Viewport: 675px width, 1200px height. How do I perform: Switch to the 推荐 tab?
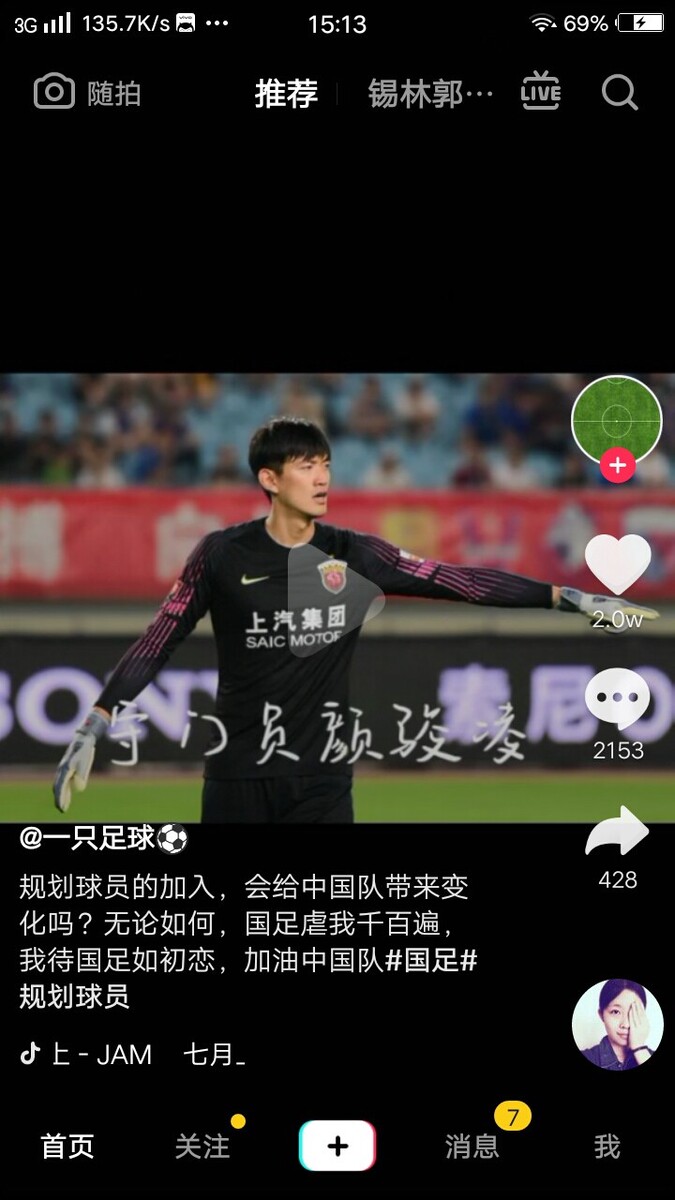click(x=286, y=94)
